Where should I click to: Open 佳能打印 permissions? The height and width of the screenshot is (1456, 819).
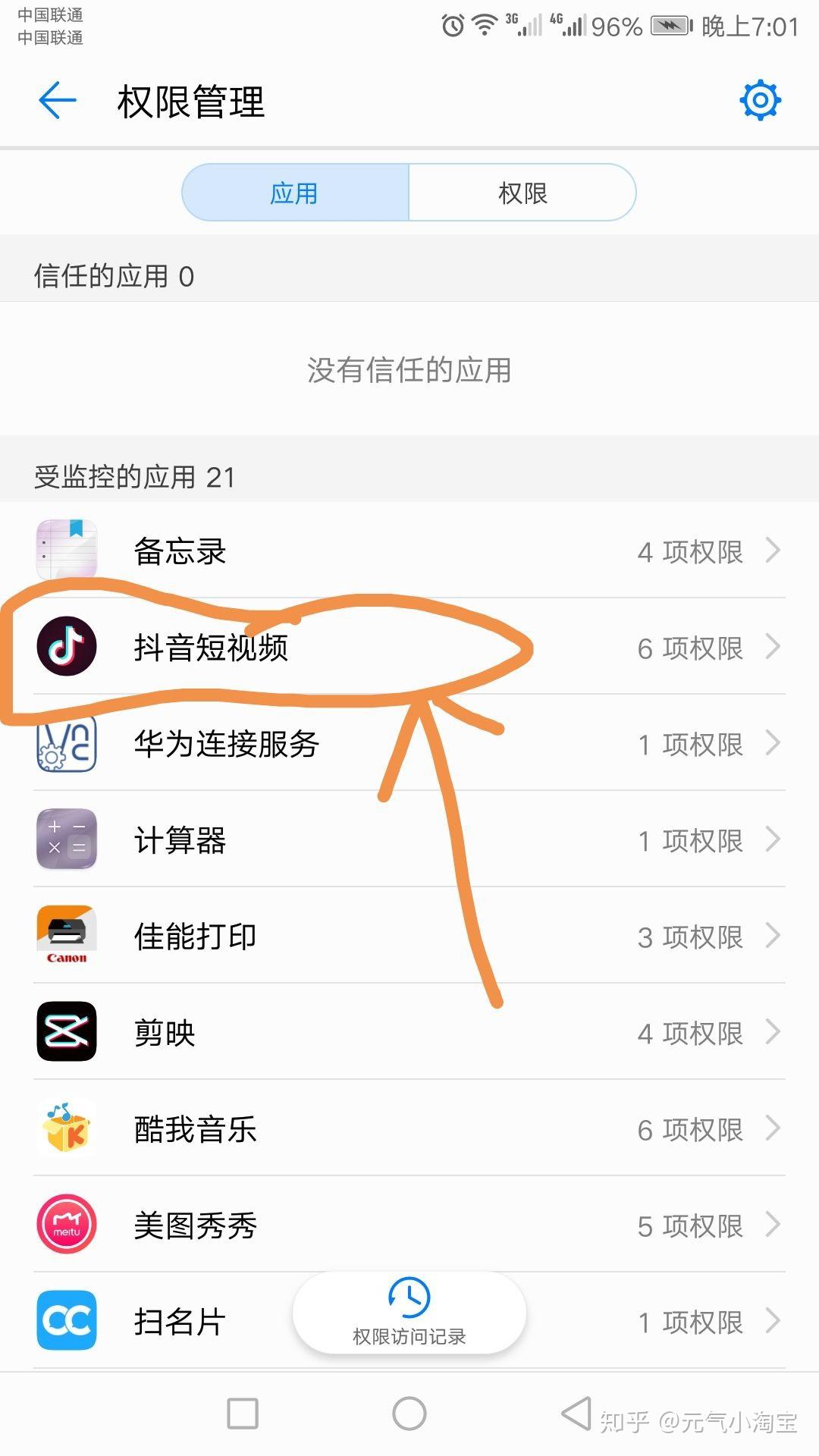409,936
